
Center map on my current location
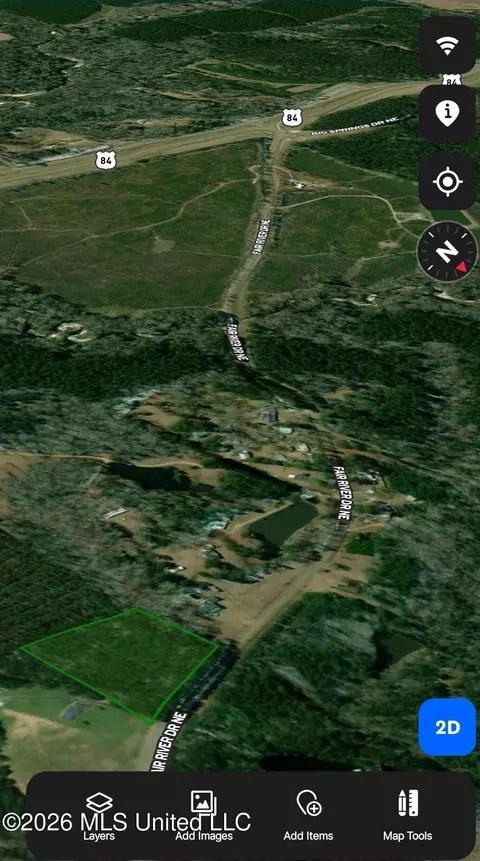448,182
